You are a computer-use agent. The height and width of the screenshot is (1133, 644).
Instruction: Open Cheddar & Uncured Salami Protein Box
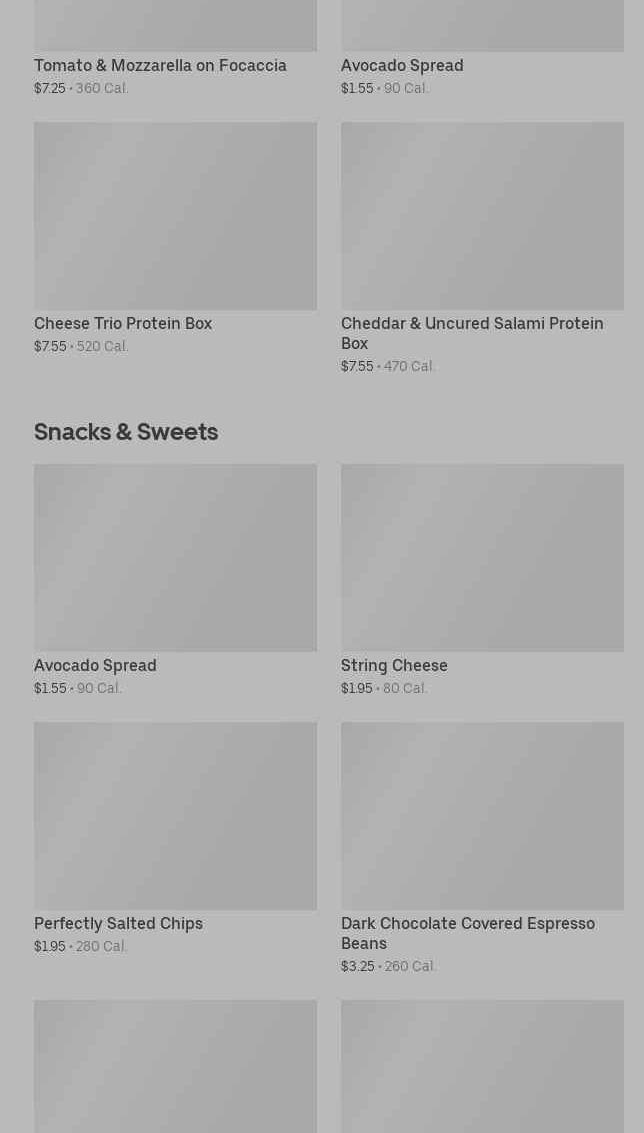(x=482, y=216)
